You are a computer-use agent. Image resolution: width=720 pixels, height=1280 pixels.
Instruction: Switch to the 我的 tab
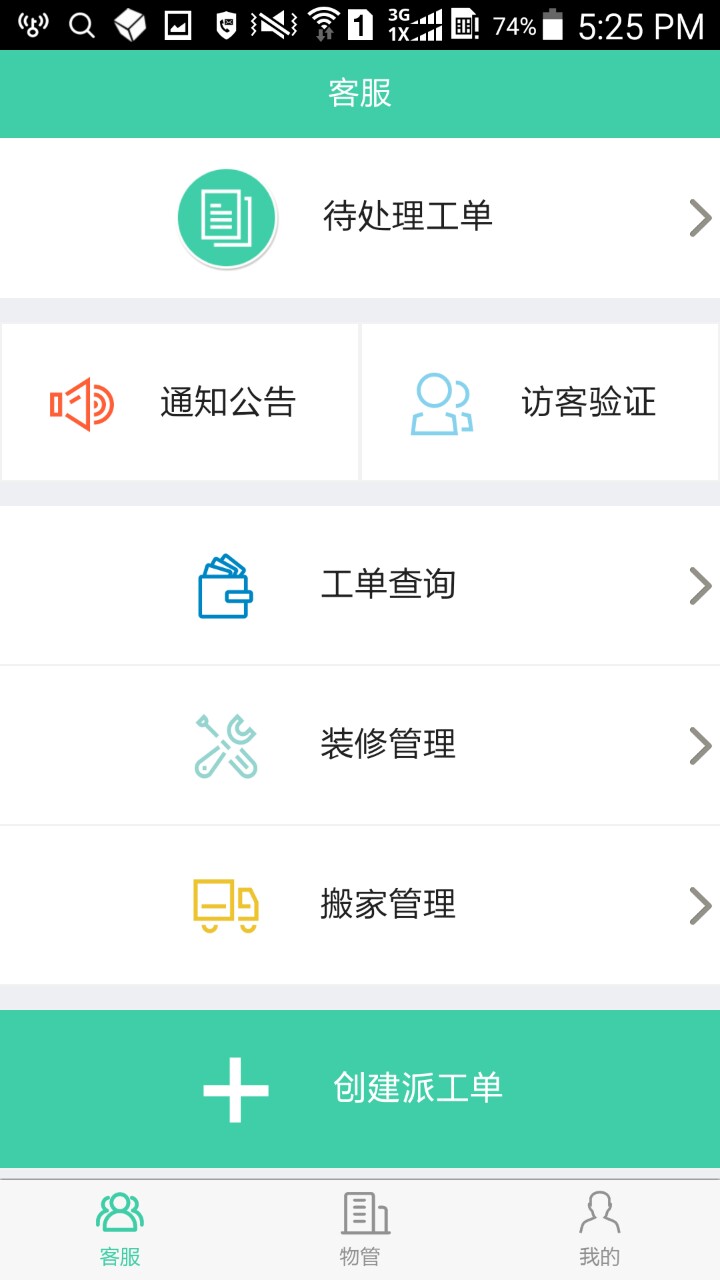coord(600,1230)
